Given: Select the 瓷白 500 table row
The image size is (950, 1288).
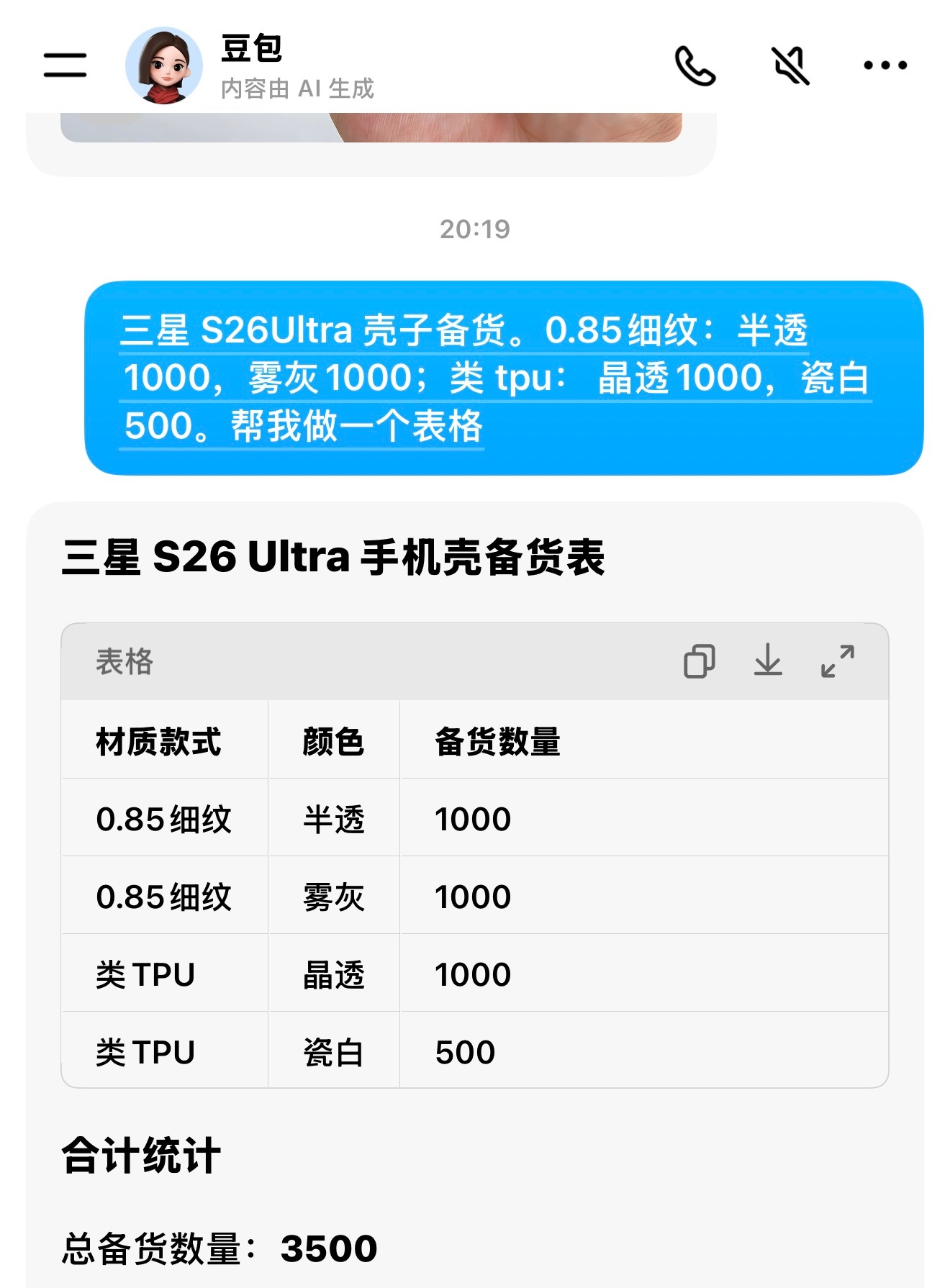Looking at the screenshot, I should coord(475,1051).
